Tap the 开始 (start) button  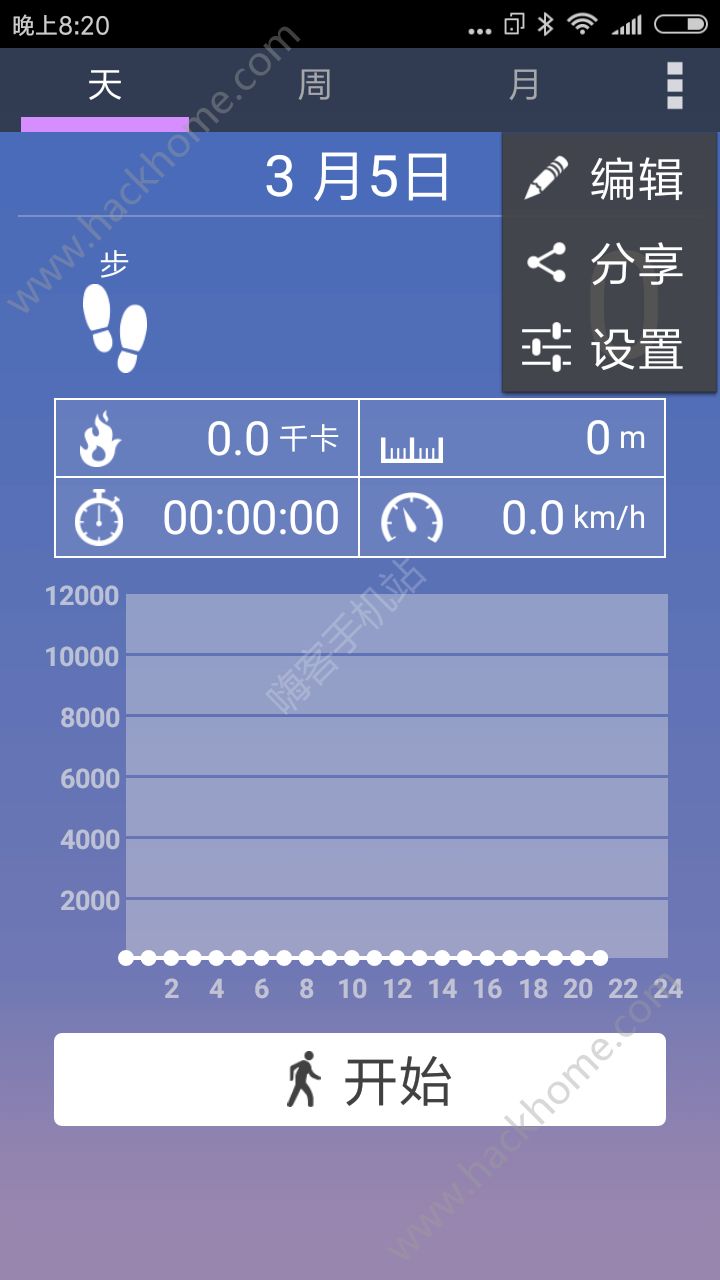coord(360,1080)
